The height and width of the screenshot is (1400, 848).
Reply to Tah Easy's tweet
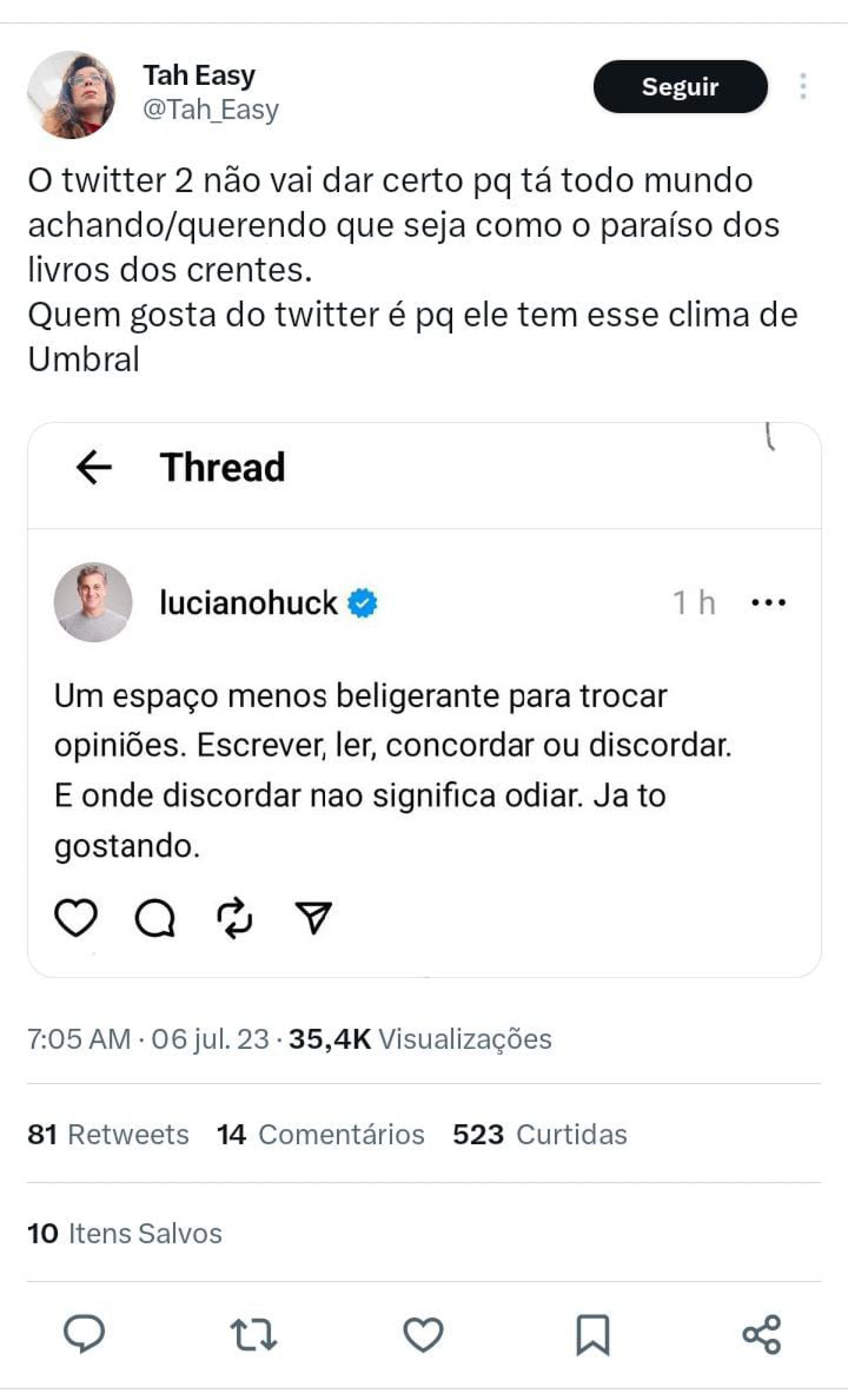(x=84, y=1333)
